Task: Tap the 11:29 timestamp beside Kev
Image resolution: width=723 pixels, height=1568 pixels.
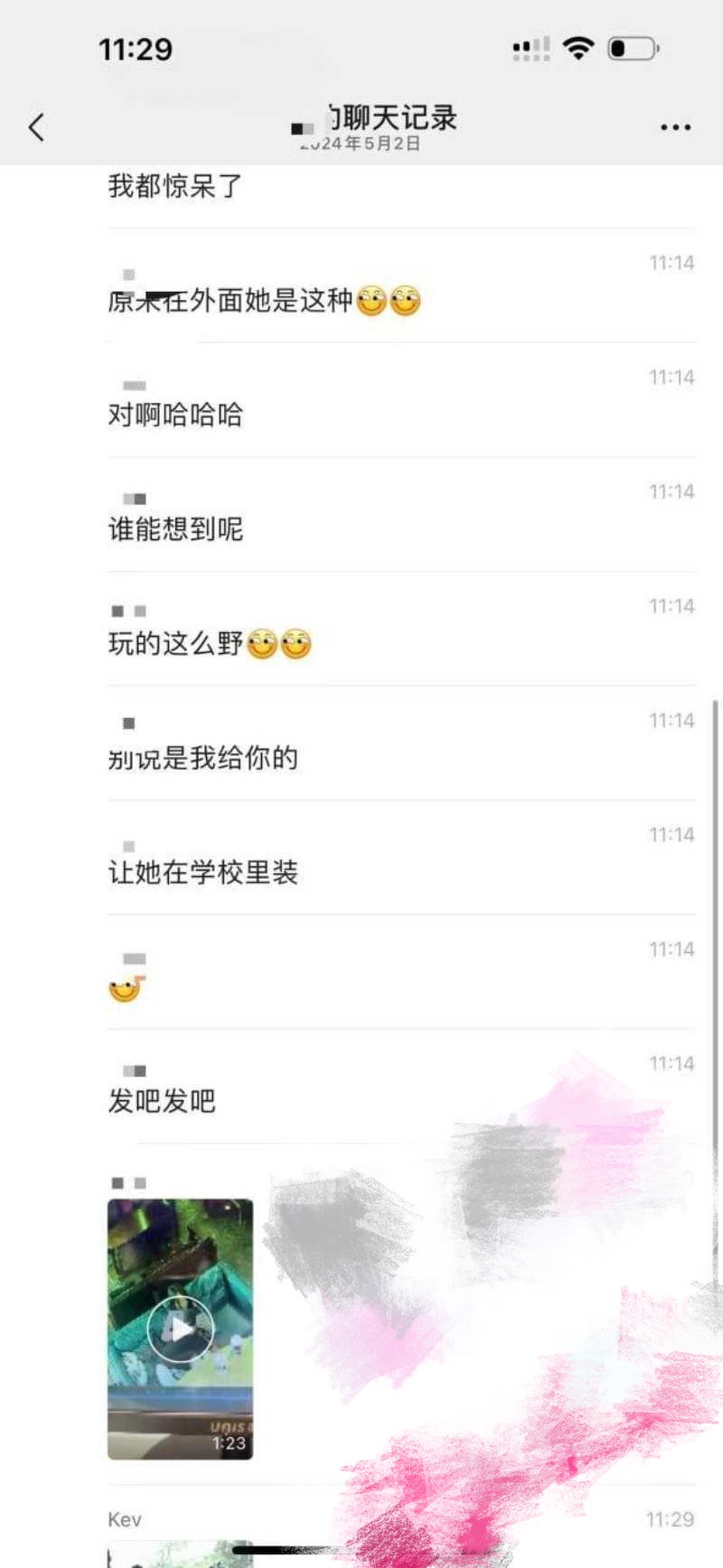Action: 671,1519
